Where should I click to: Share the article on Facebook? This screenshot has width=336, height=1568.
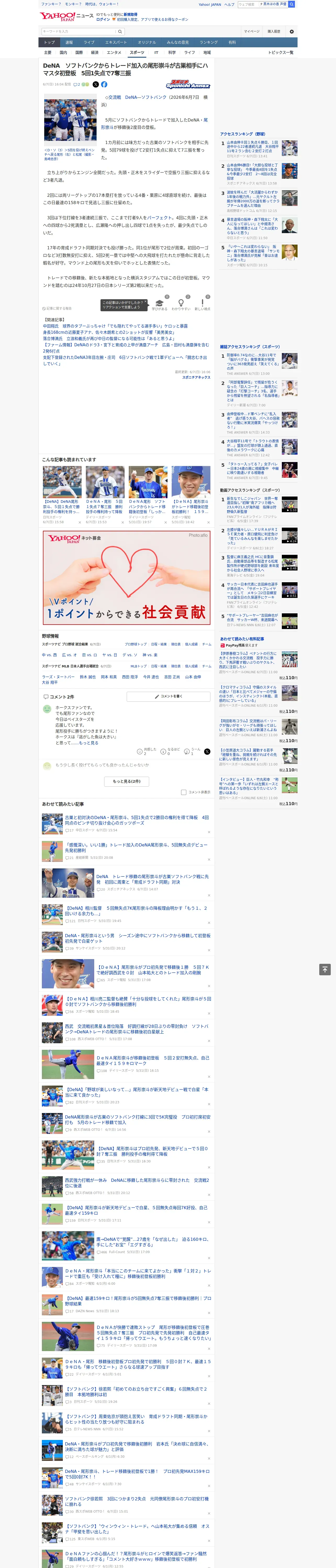104,85
